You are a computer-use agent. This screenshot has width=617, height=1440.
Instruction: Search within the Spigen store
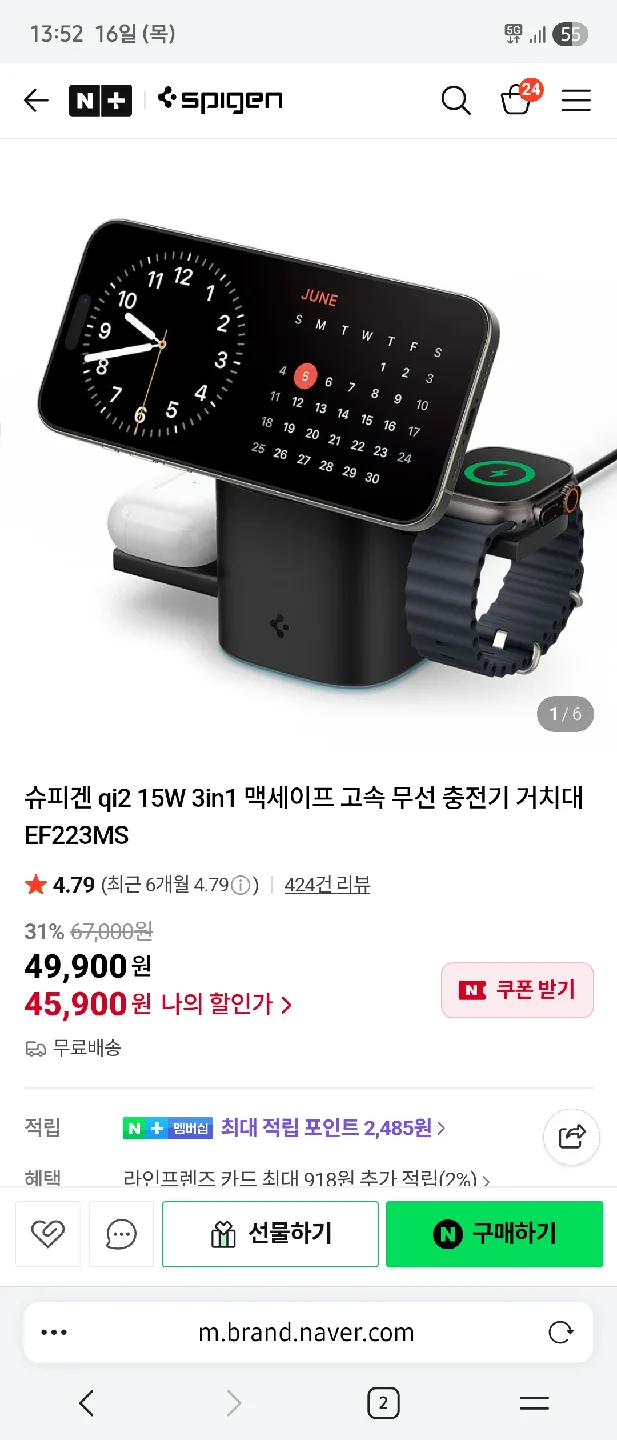pyautogui.click(x=455, y=100)
